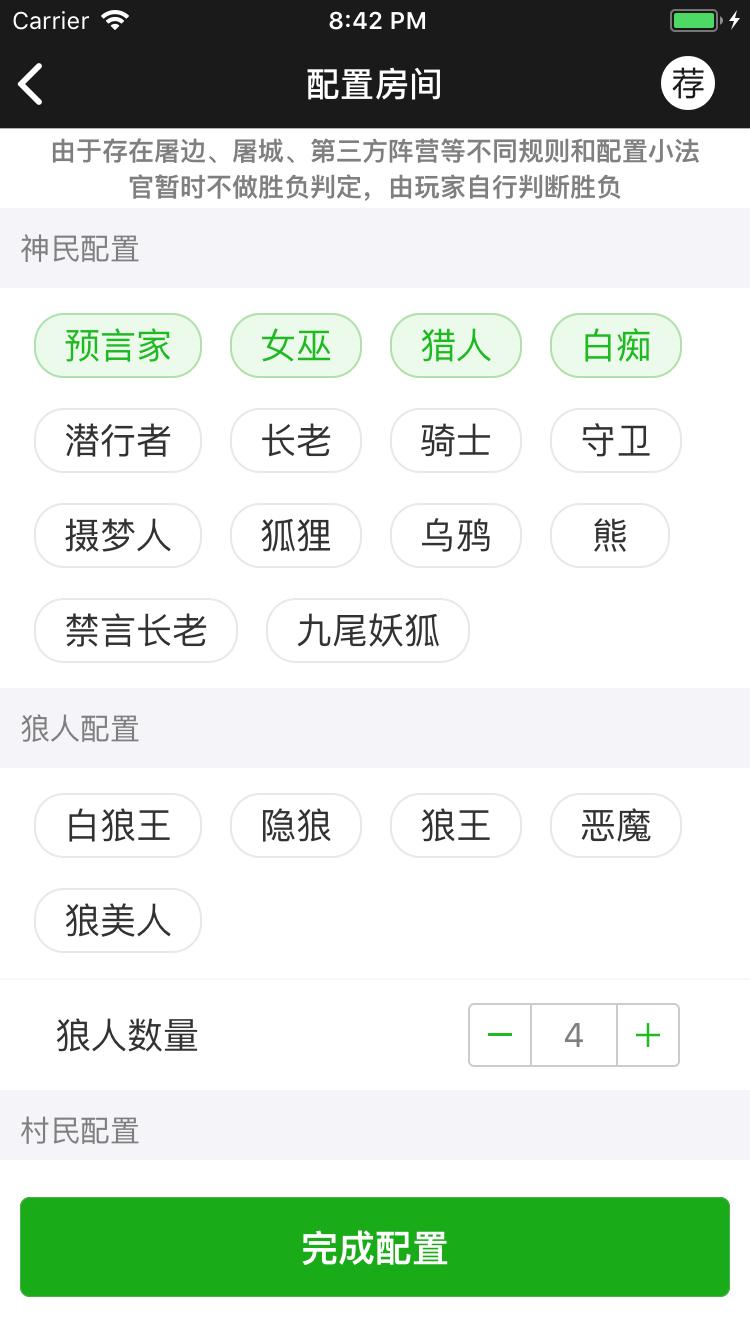Enable the 守卫 role
Viewport: 750px width, 1334px height.
[616, 441]
